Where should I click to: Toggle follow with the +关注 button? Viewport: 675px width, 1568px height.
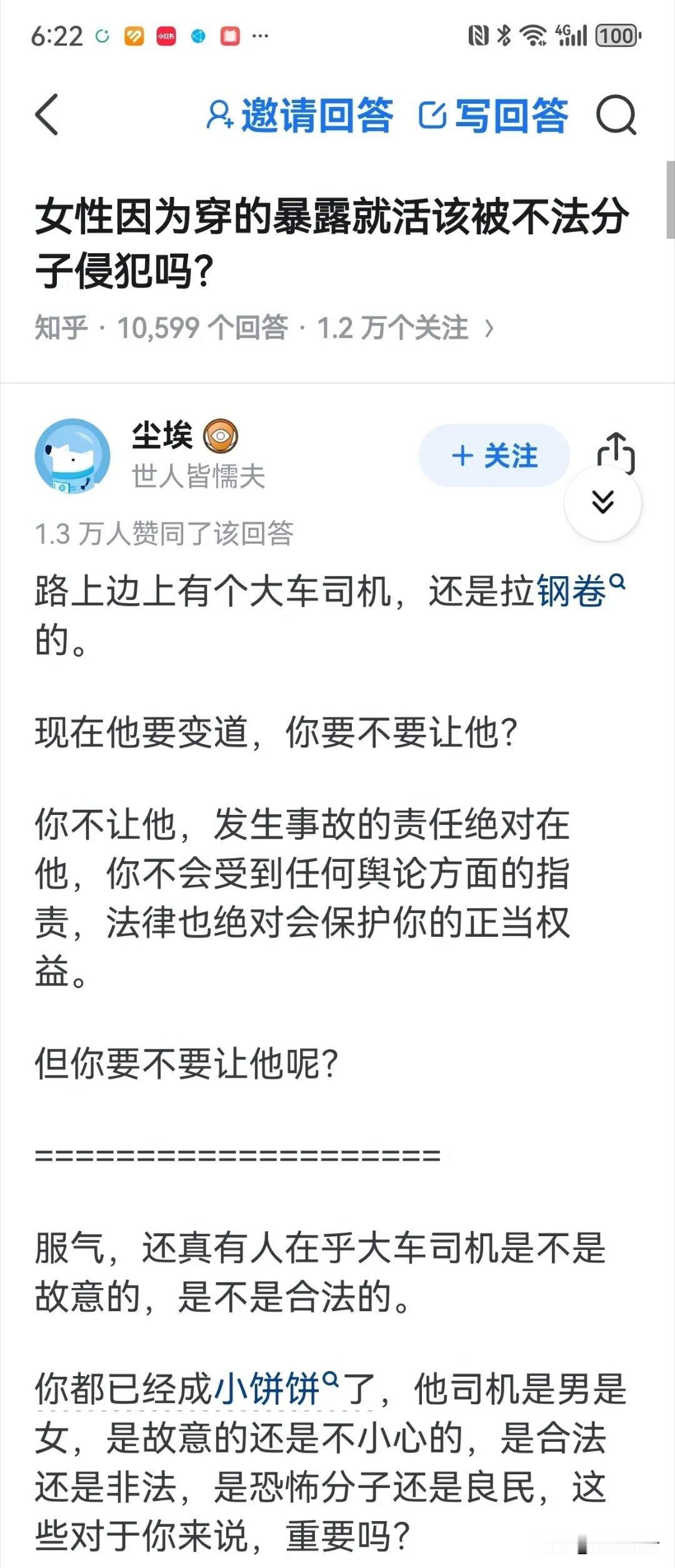(496, 456)
